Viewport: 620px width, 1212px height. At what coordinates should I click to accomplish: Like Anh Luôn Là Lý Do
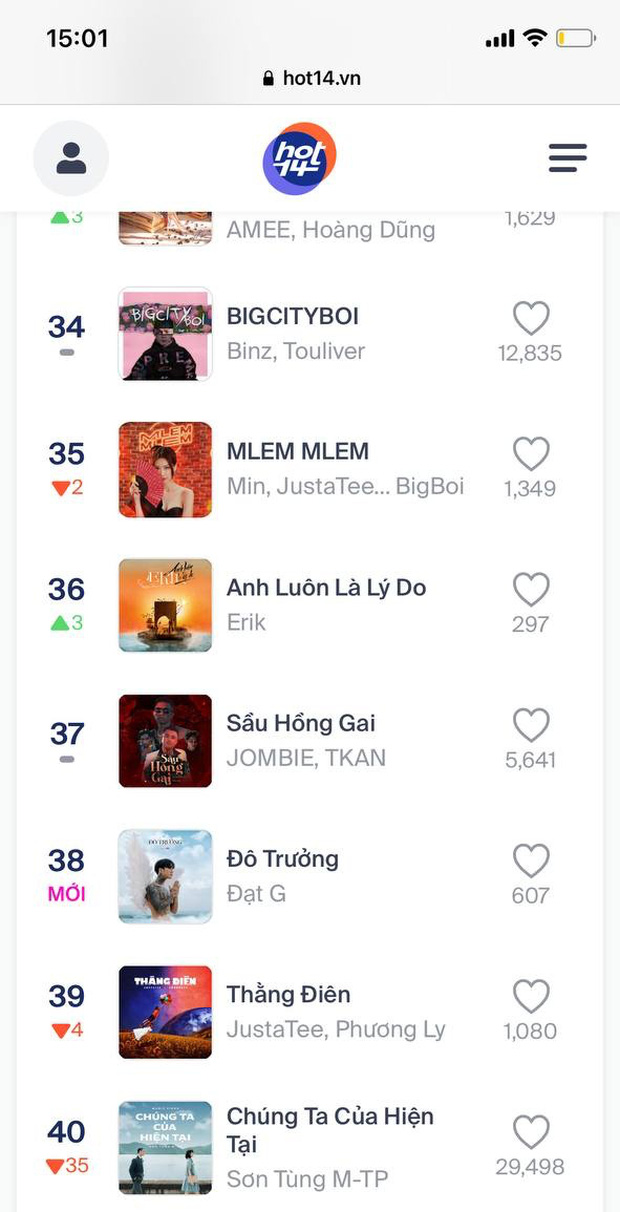click(x=531, y=590)
